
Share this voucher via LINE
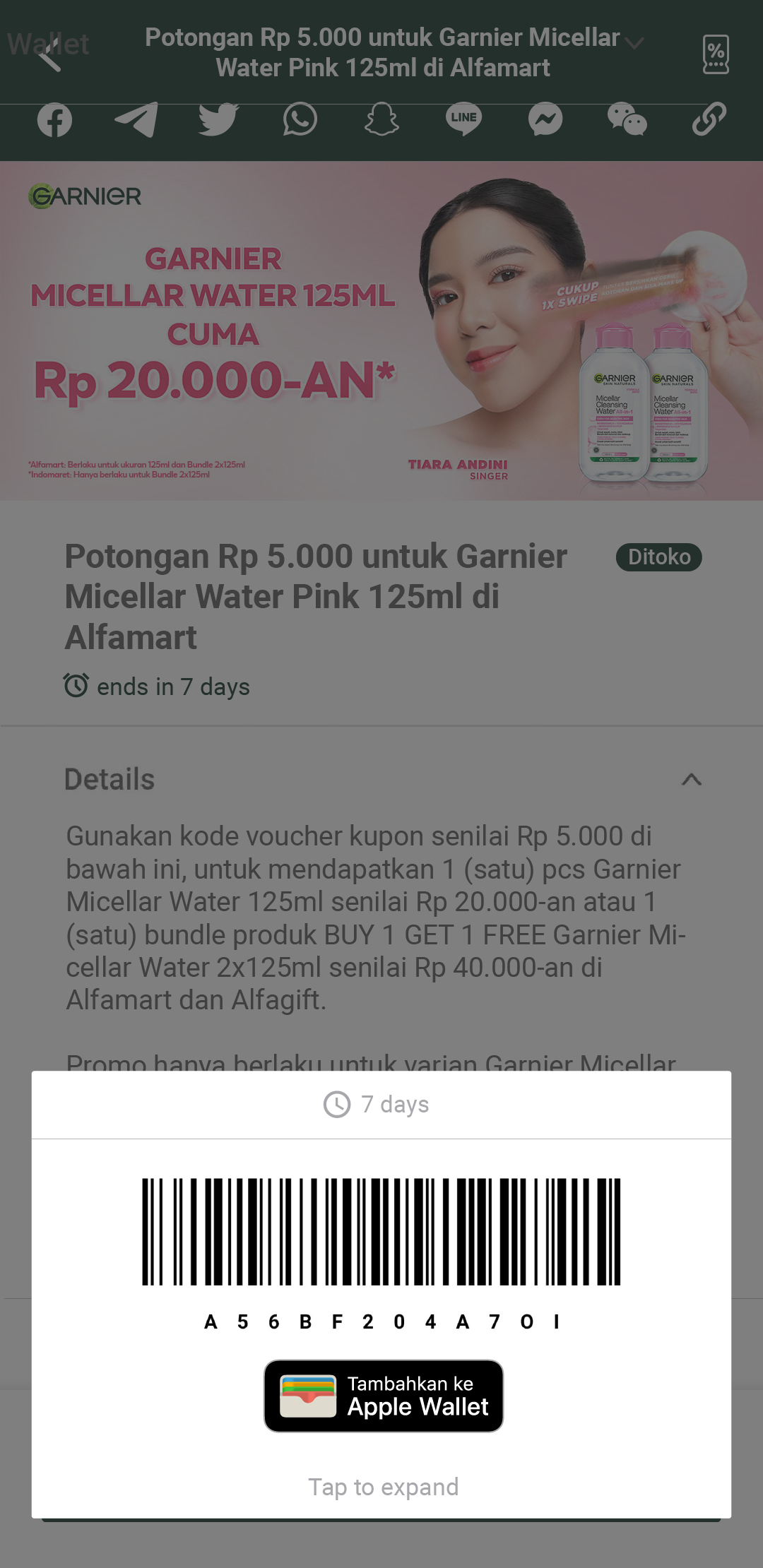[463, 119]
